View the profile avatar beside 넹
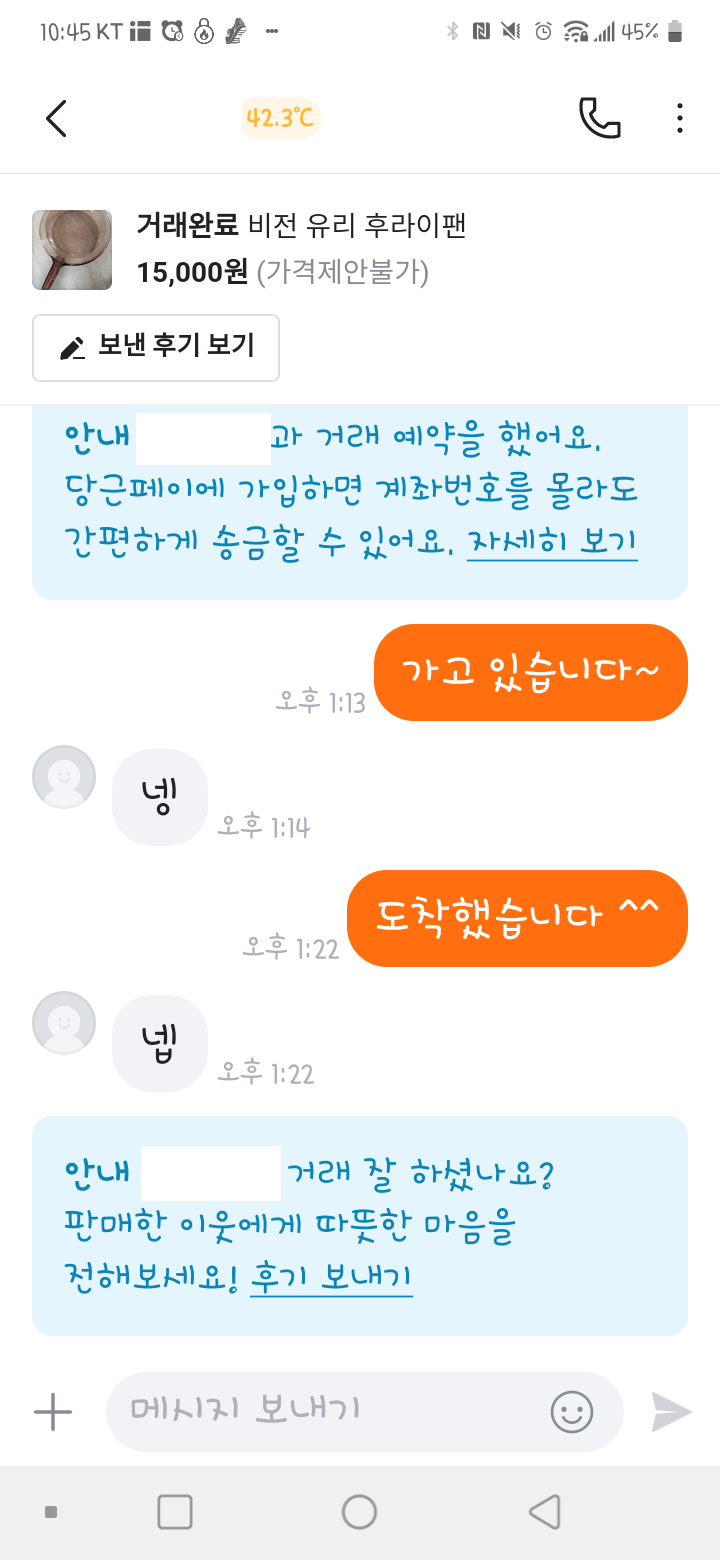 coord(64,777)
